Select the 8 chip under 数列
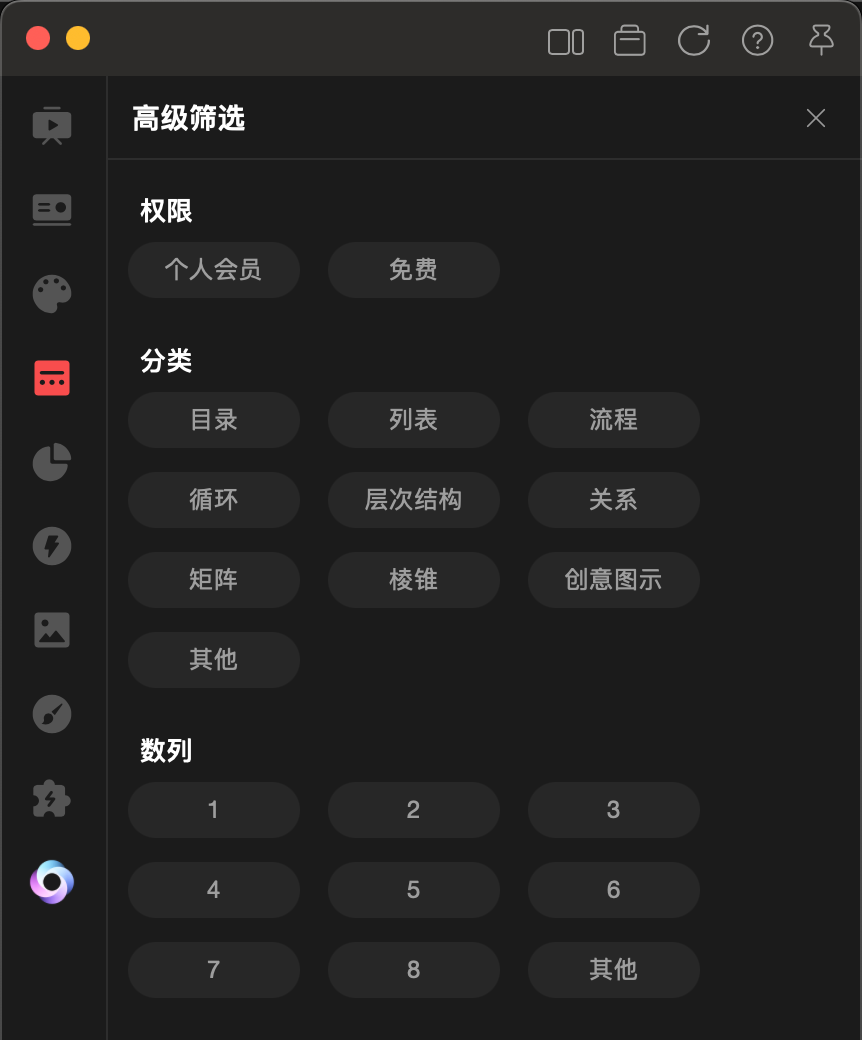862x1040 pixels. coord(414,970)
